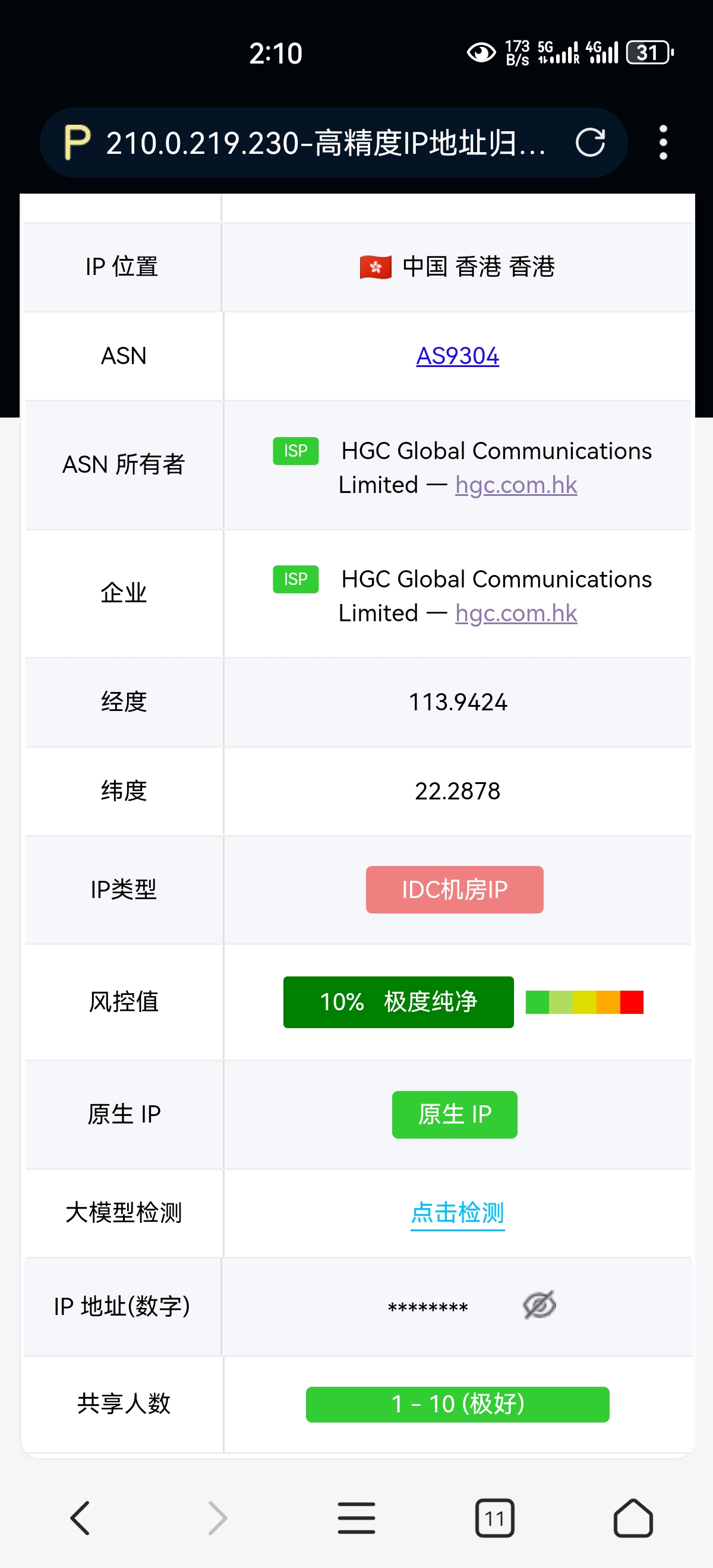713x1568 pixels.
Task: Reload the page with the refresh icon
Action: pyautogui.click(x=590, y=143)
